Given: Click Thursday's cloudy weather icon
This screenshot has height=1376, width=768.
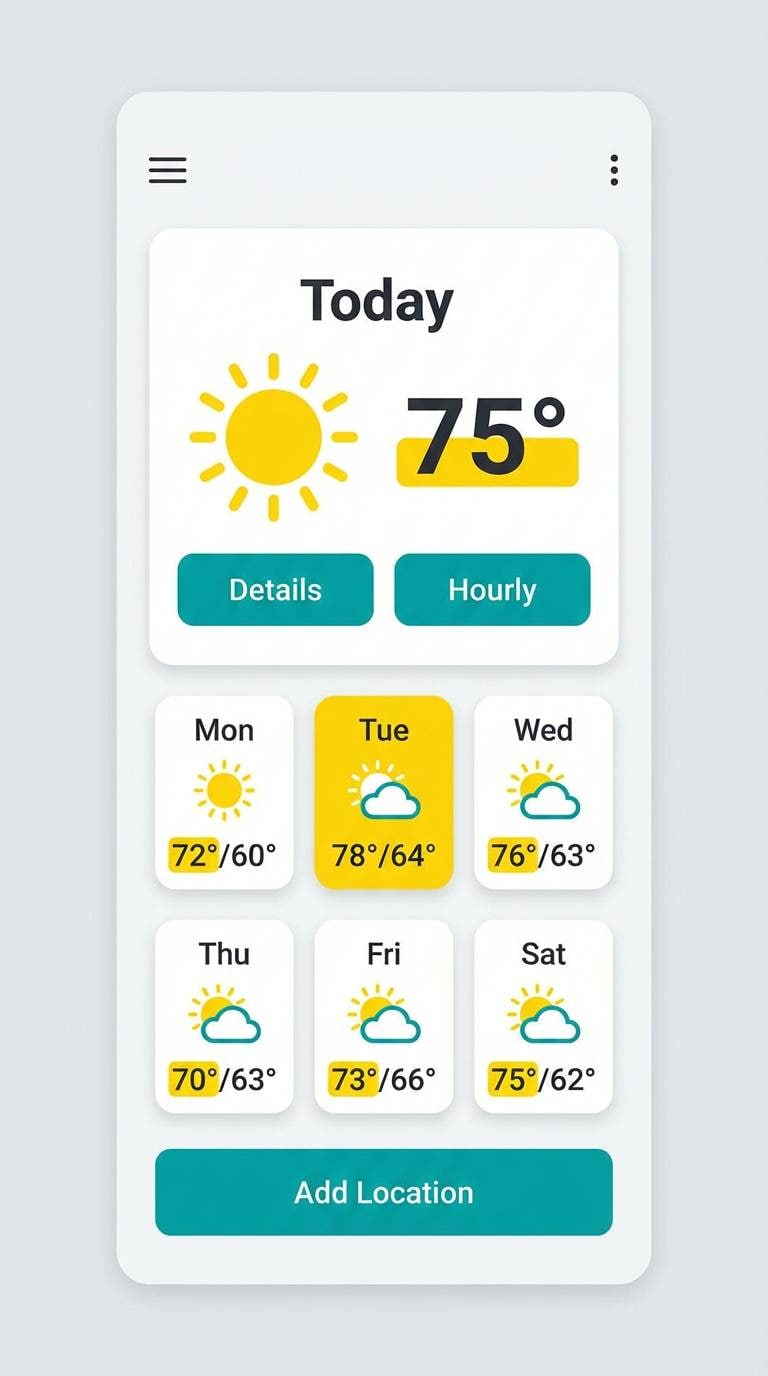Looking at the screenshot, I should 223,1015.
